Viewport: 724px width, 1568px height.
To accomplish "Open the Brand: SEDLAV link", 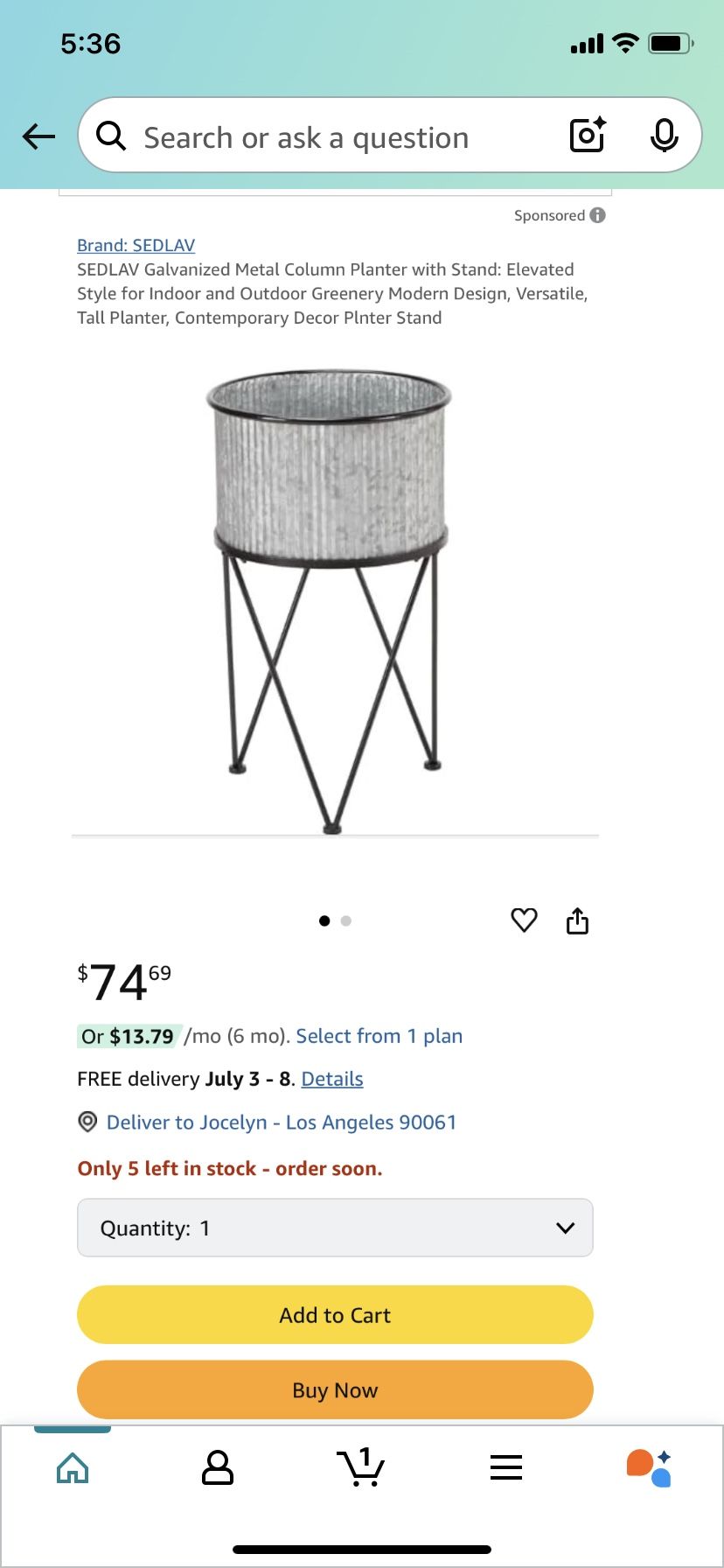I will (x=136, y=245).
